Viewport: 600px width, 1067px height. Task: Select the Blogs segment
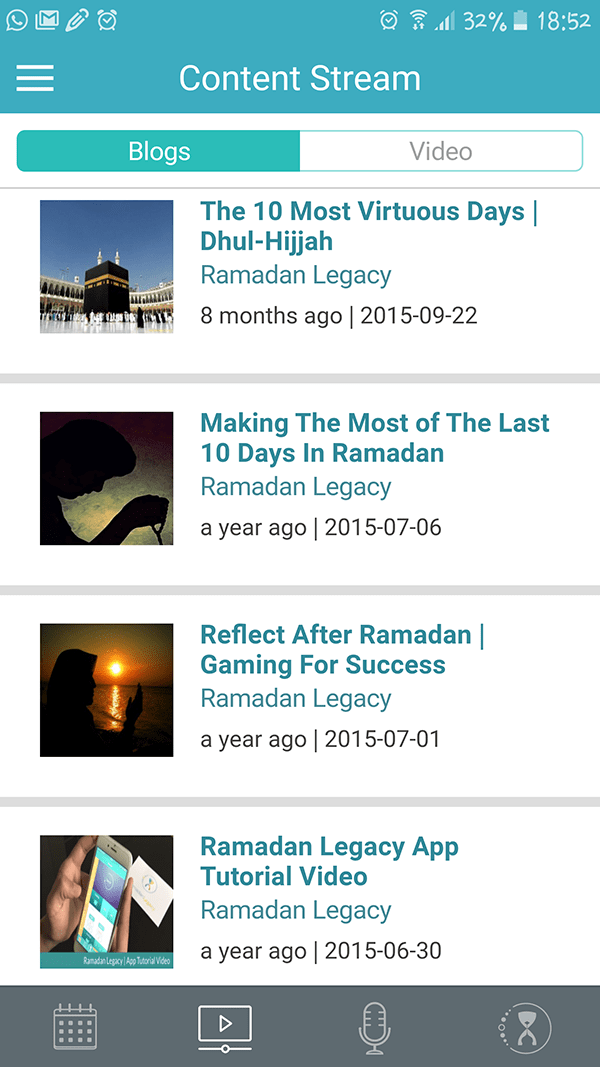tap(159, 151)
